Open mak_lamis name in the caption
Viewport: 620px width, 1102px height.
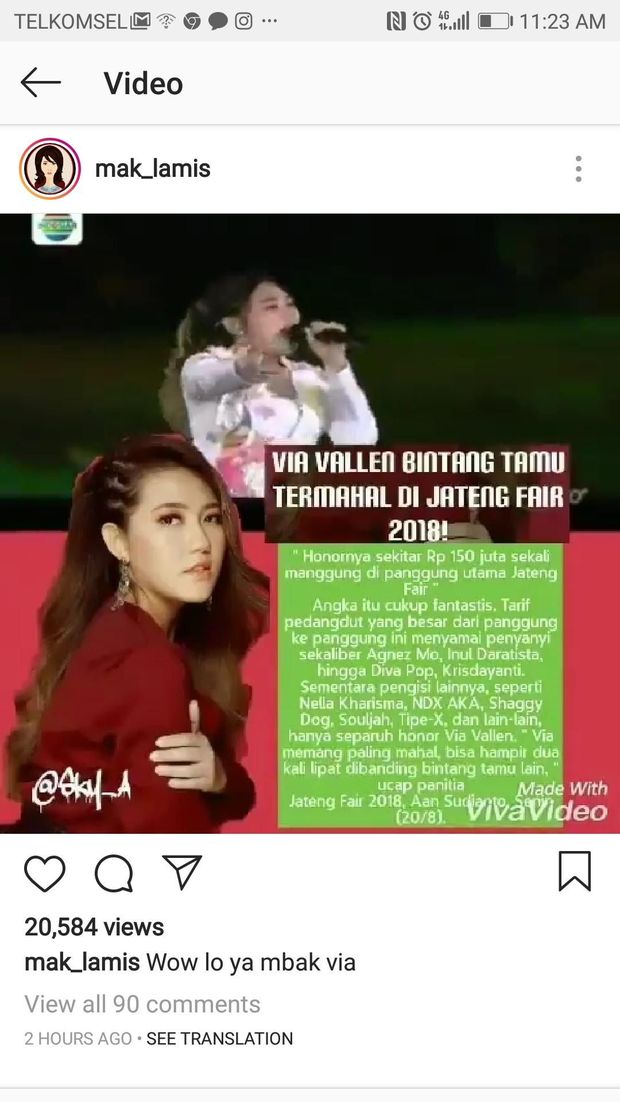[82, 963]
